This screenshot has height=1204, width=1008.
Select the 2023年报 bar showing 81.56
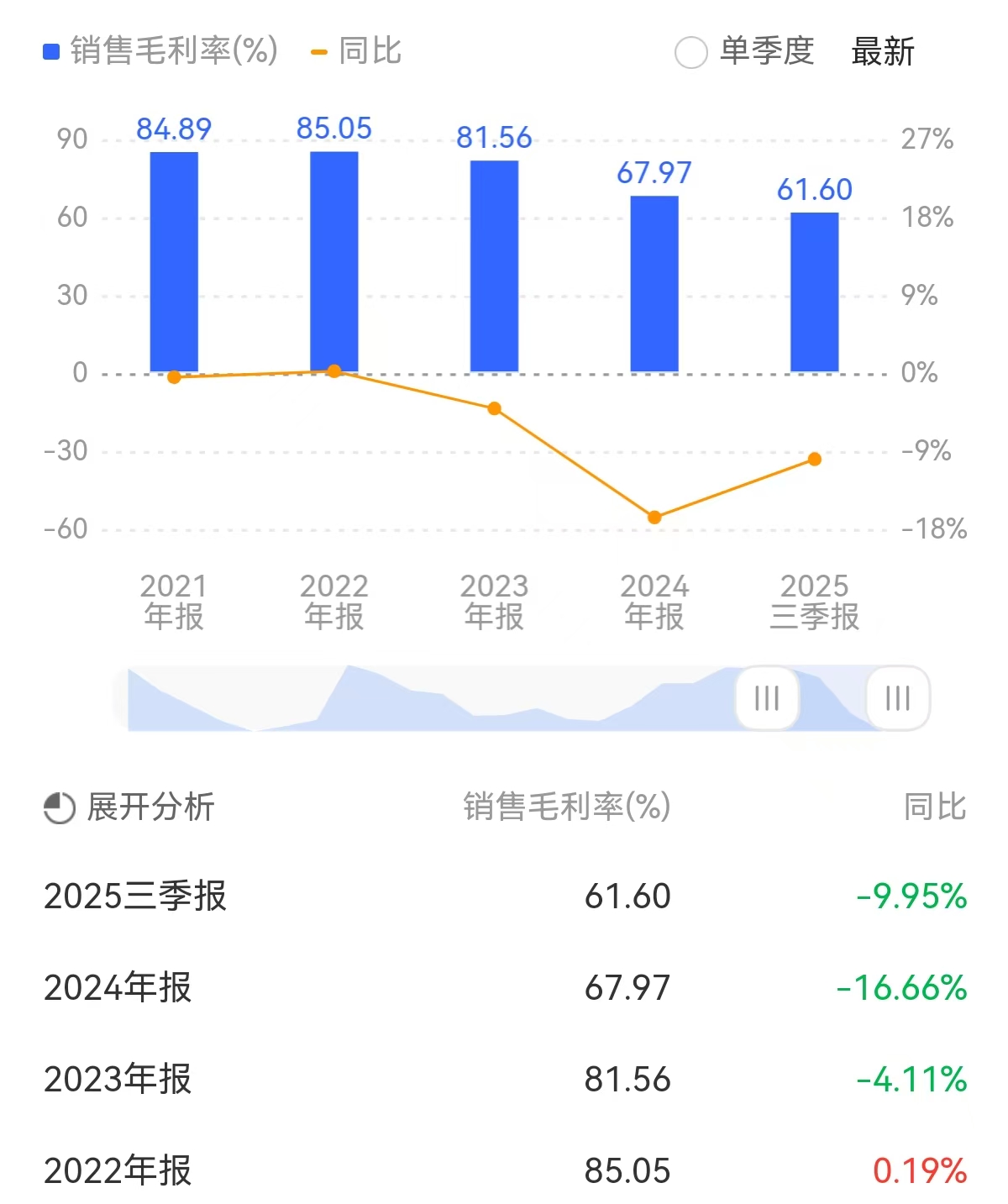(494, 266)
